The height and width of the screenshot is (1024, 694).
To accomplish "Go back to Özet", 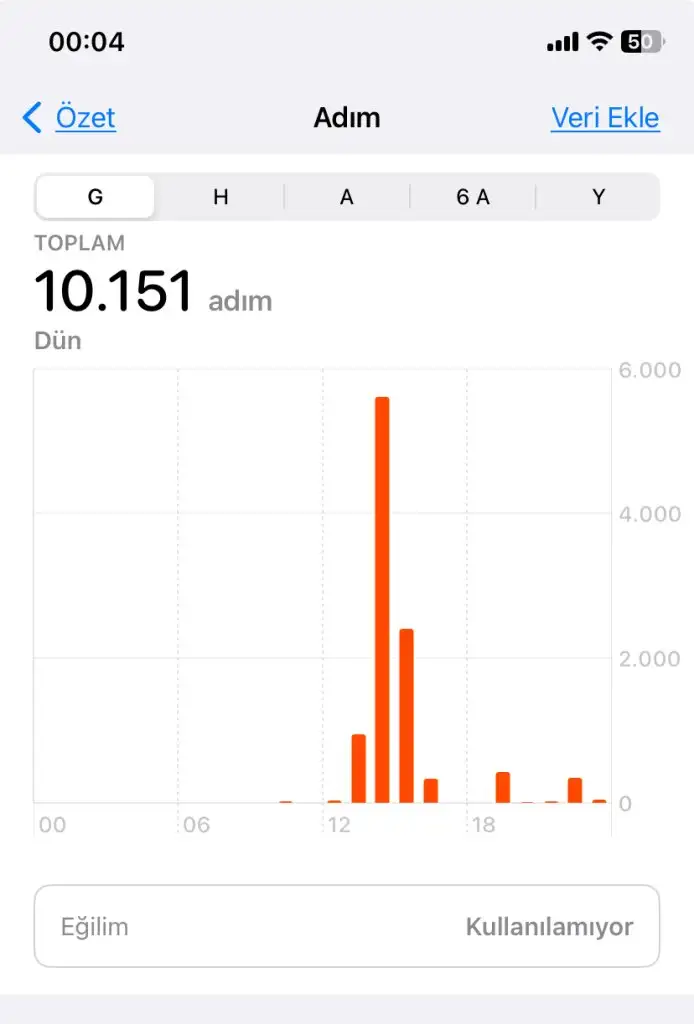I will (70, 118).
